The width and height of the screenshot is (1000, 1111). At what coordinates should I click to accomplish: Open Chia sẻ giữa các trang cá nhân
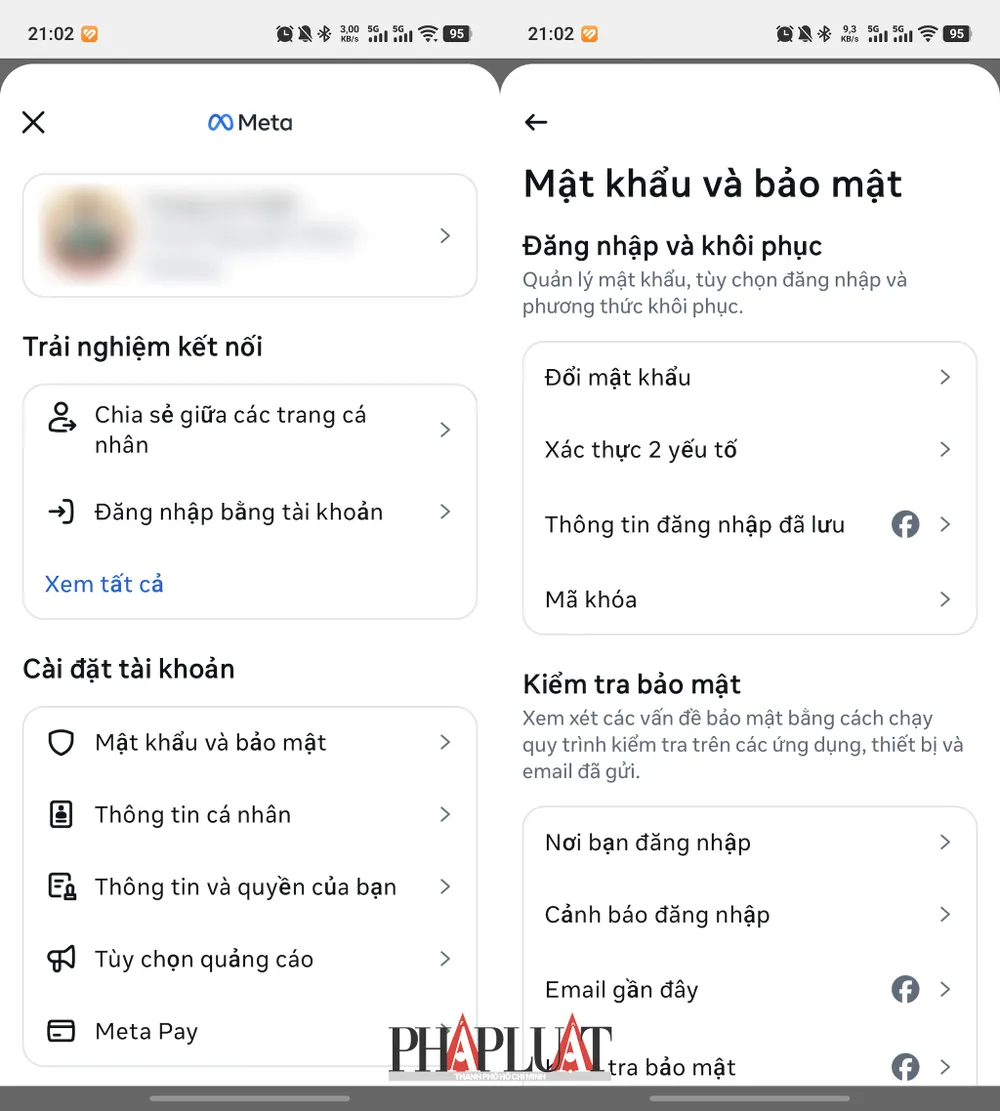[x=249, y=430]
